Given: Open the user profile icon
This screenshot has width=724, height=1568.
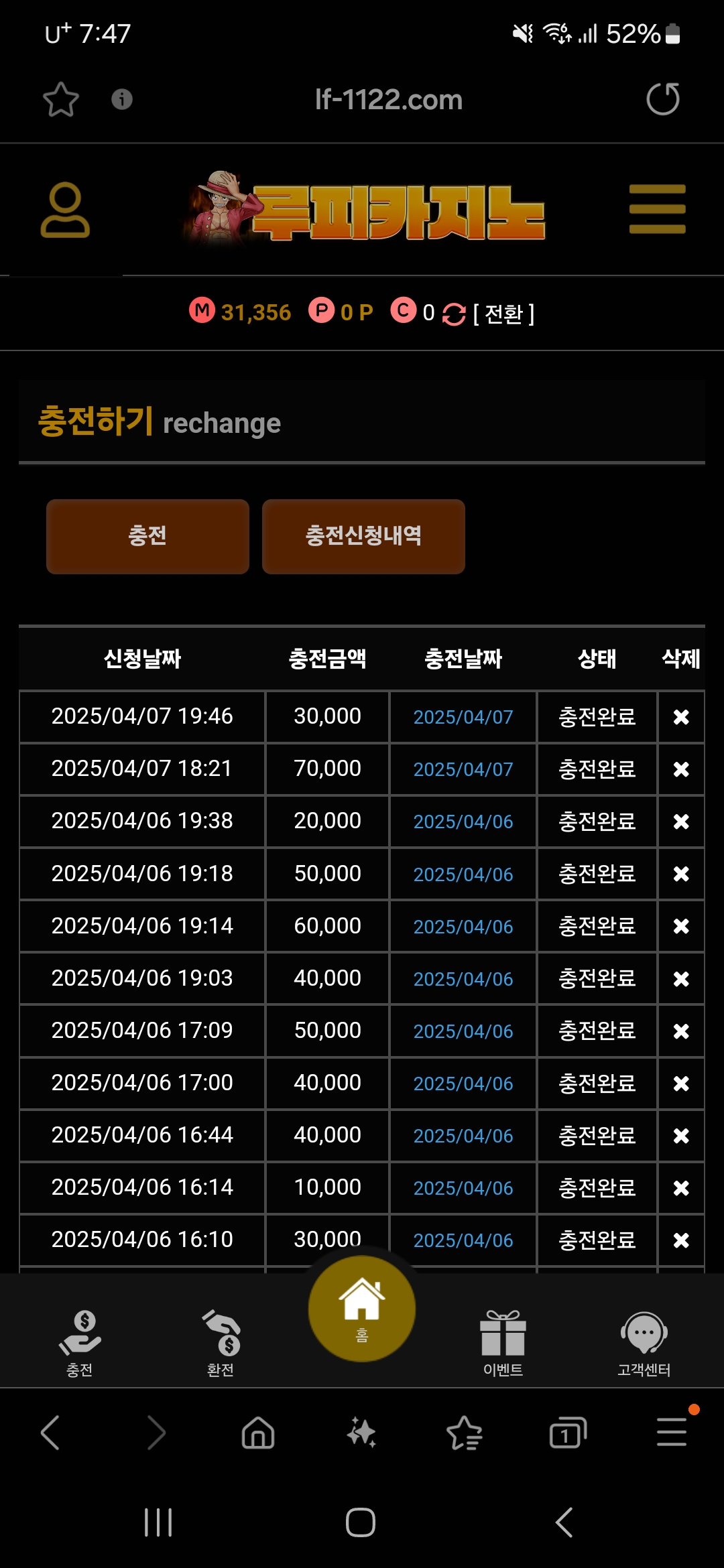Looking at the screenshot, I should coord(65,210).
